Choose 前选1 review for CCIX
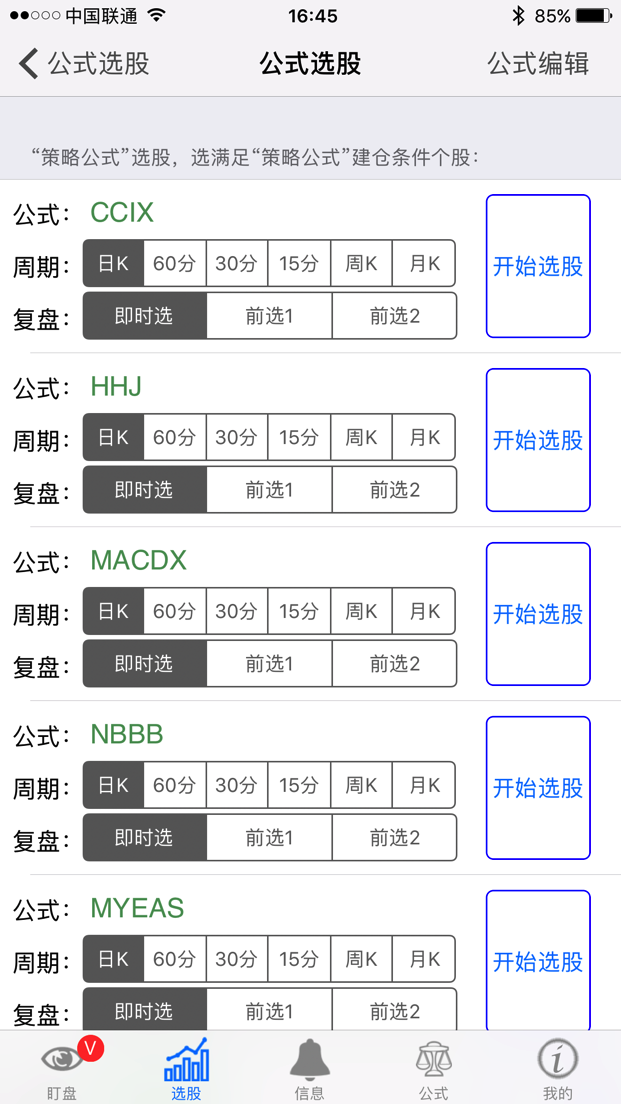Viewport: 621px width, 1104px height. point(269,316)
